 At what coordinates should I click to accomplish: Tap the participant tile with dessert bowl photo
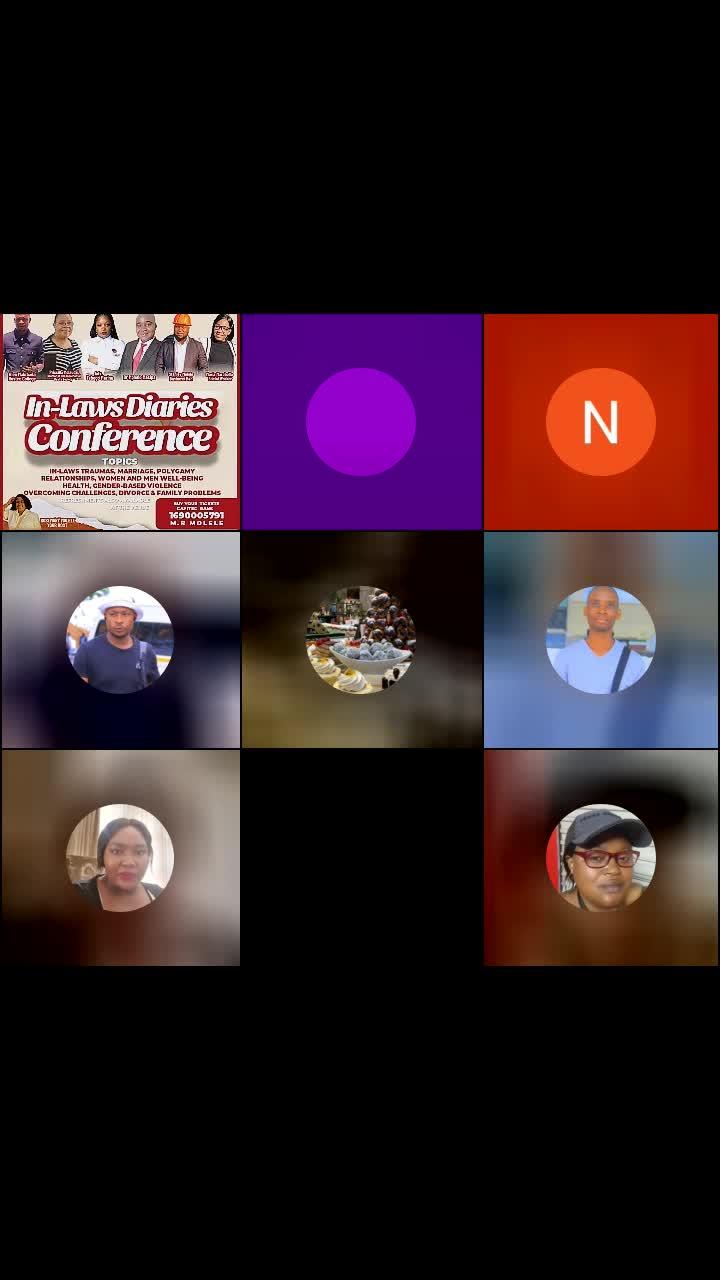click(x=361, y=640)
